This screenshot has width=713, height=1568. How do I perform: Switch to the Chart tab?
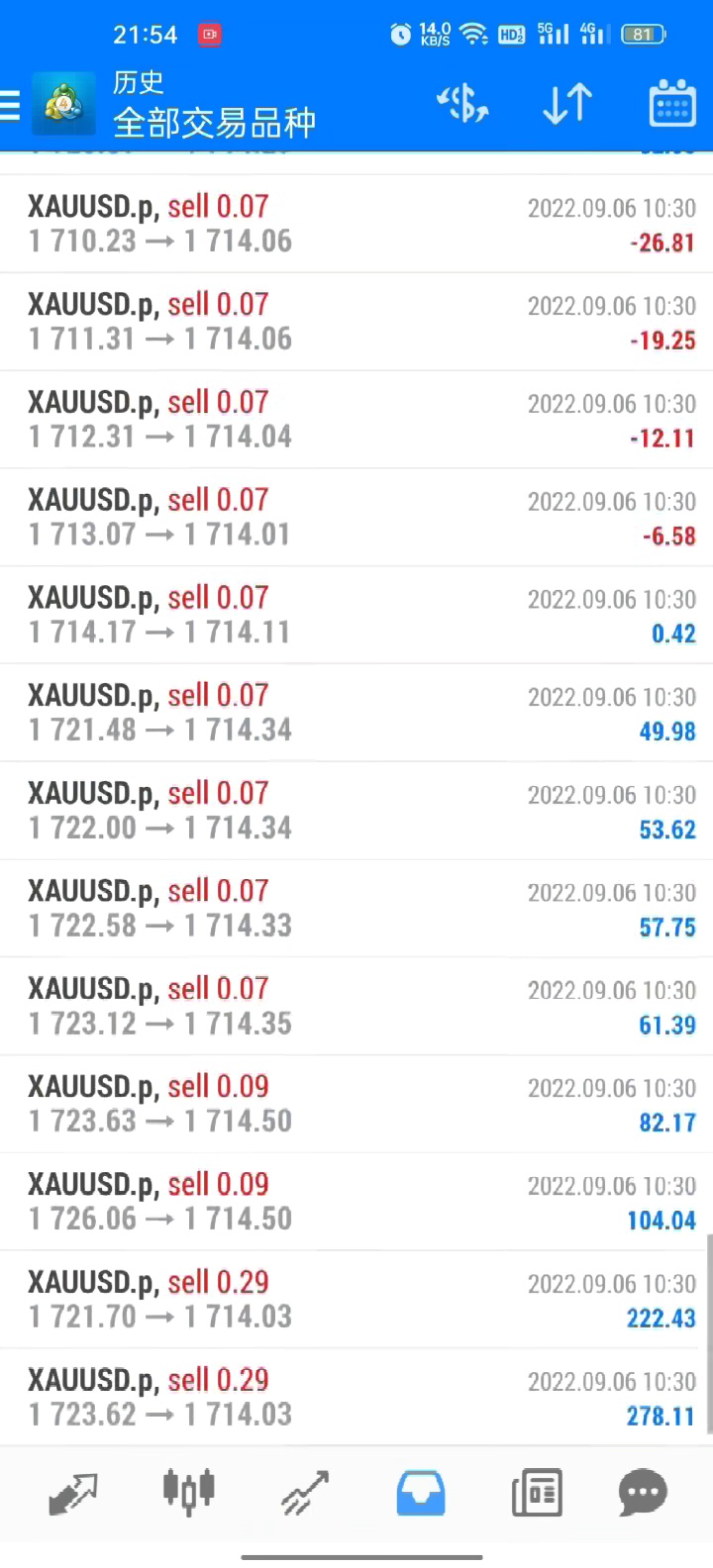pyautogui.click(x=188, y=1493)
